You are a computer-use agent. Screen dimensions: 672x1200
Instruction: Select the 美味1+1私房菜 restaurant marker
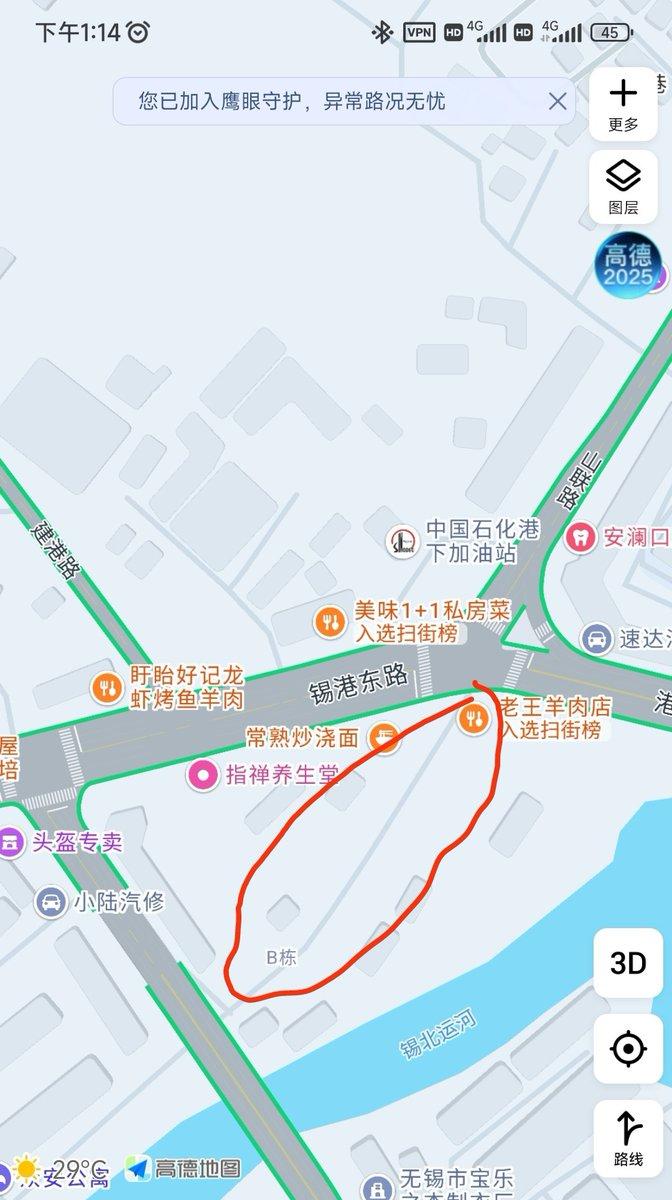coord(330,622)
